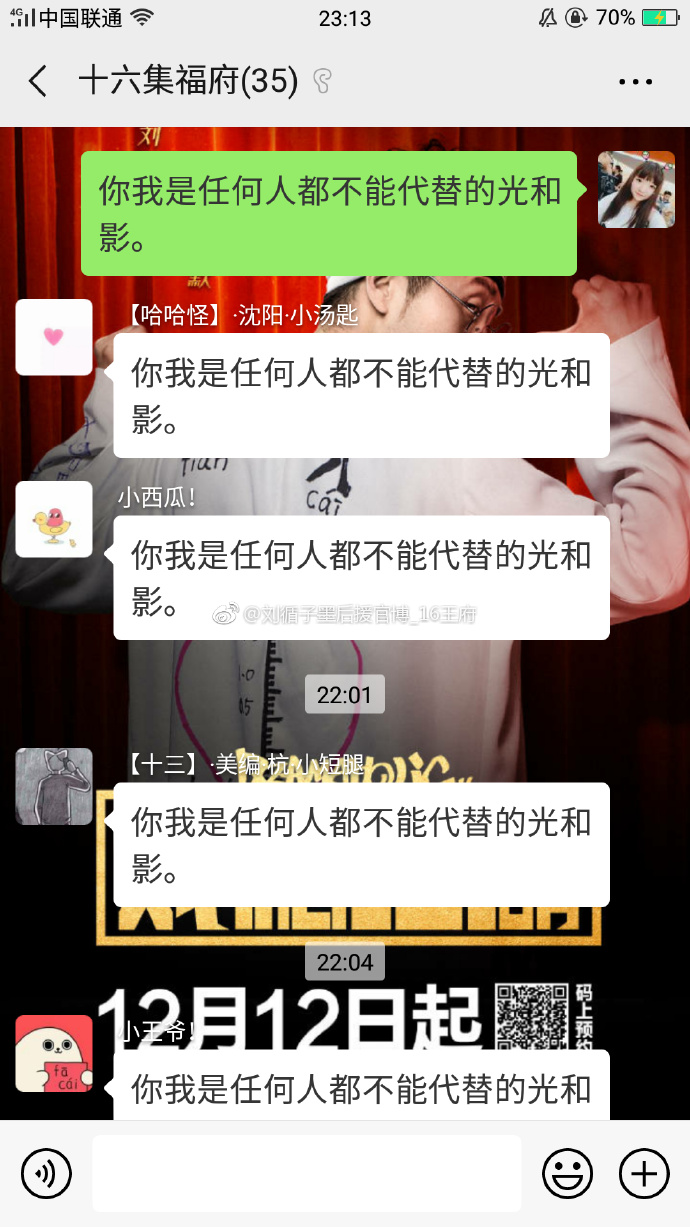Open 小王爷's fa cai avatar profile

(54, 1053)
